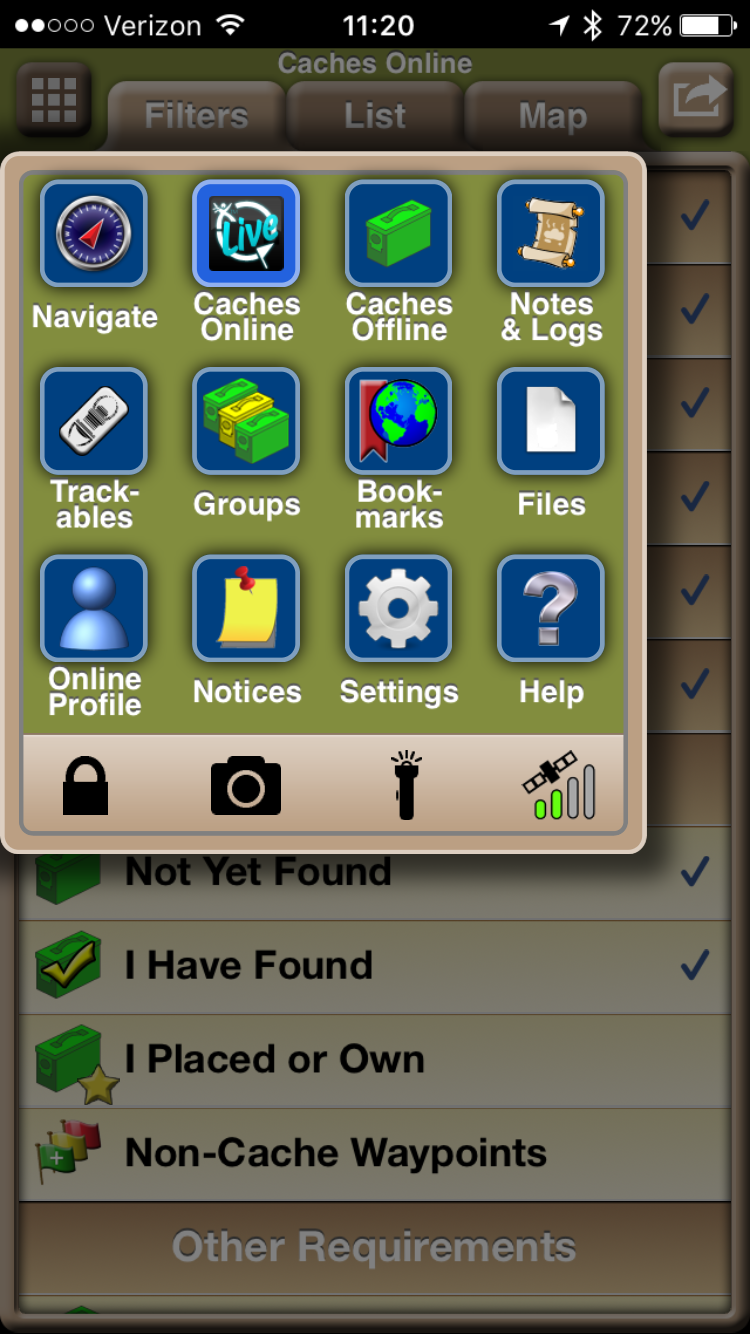Screen dimensions: 750x1334
Task: Tap the lock icon
Action: click(x=85, y=787)
